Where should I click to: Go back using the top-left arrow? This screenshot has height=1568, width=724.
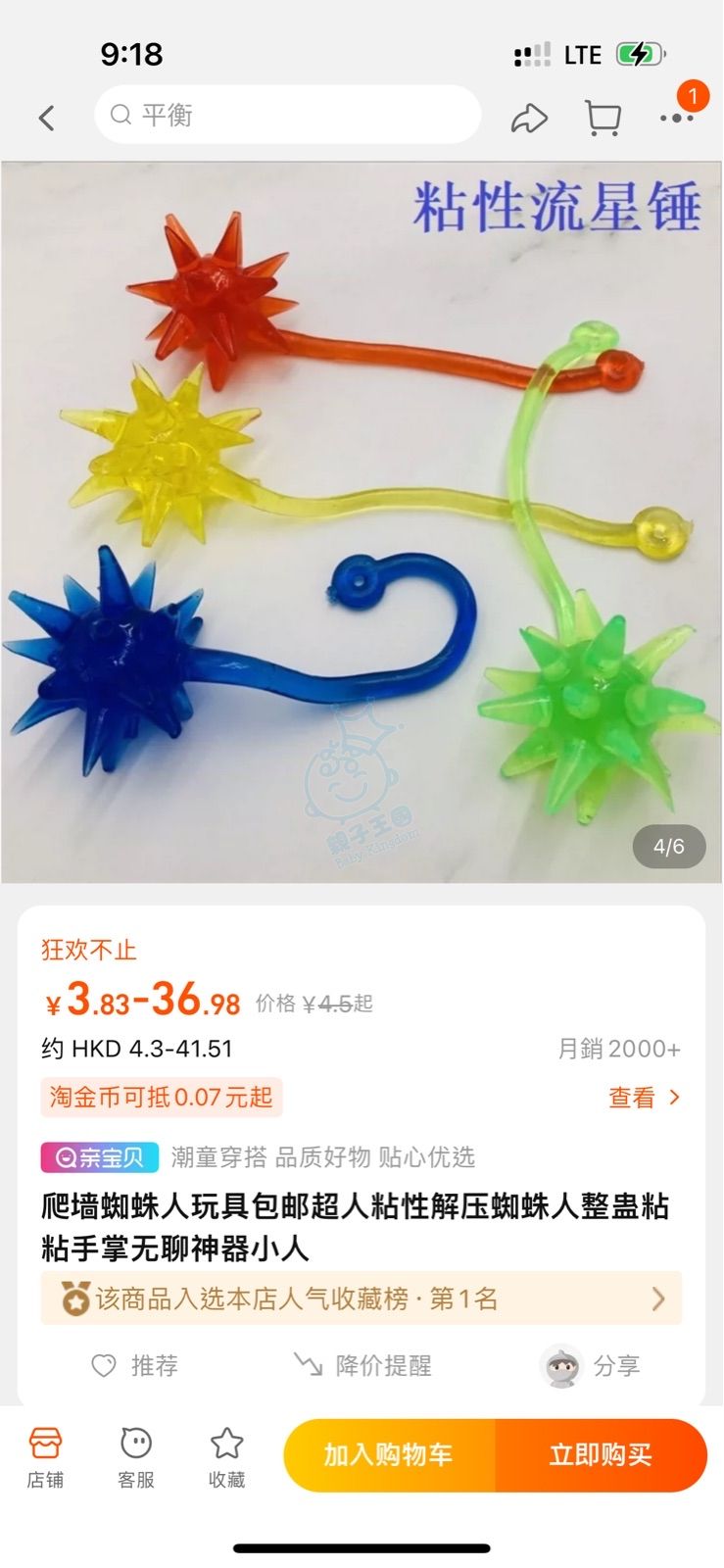tap(46, 119)
